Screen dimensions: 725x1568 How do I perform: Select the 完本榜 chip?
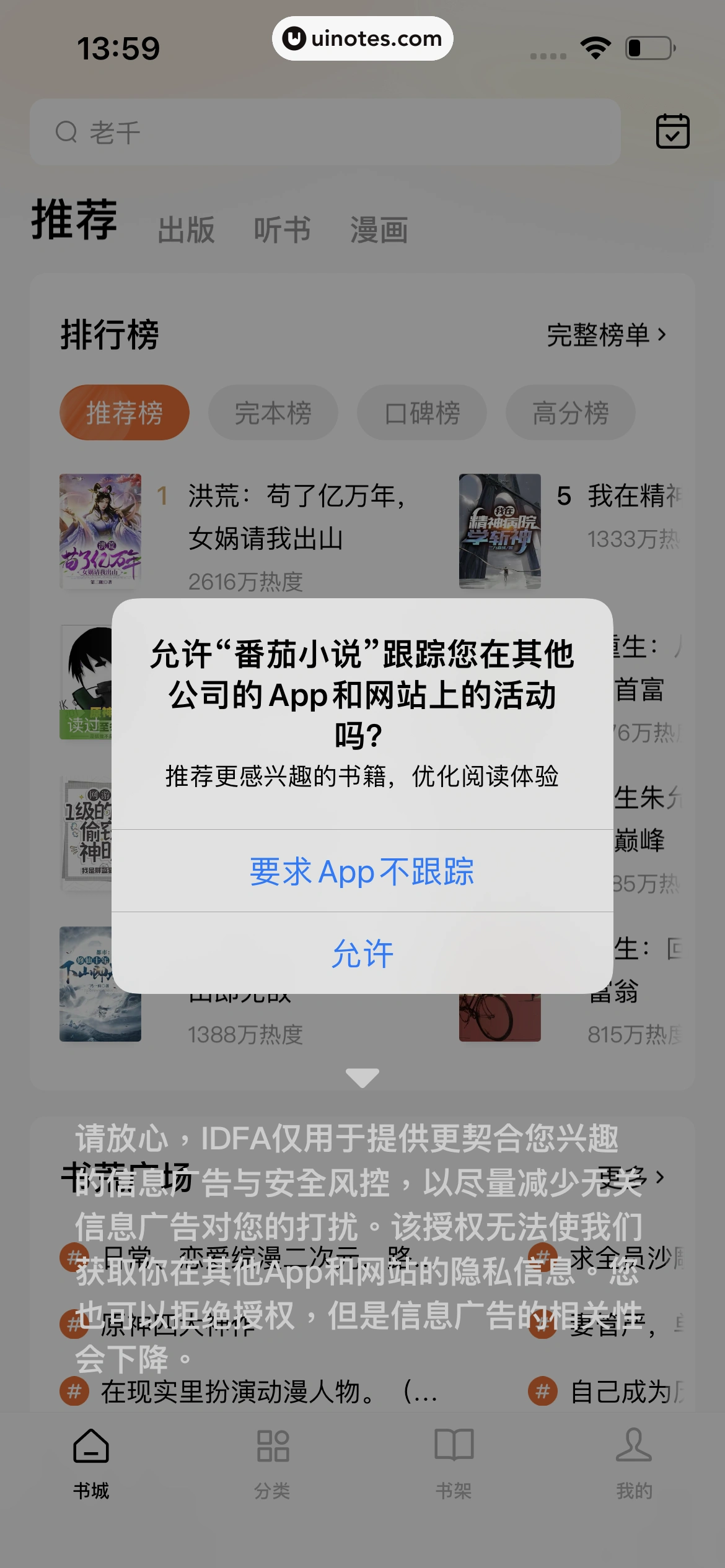pyautogui.click(x=273, y=412)
